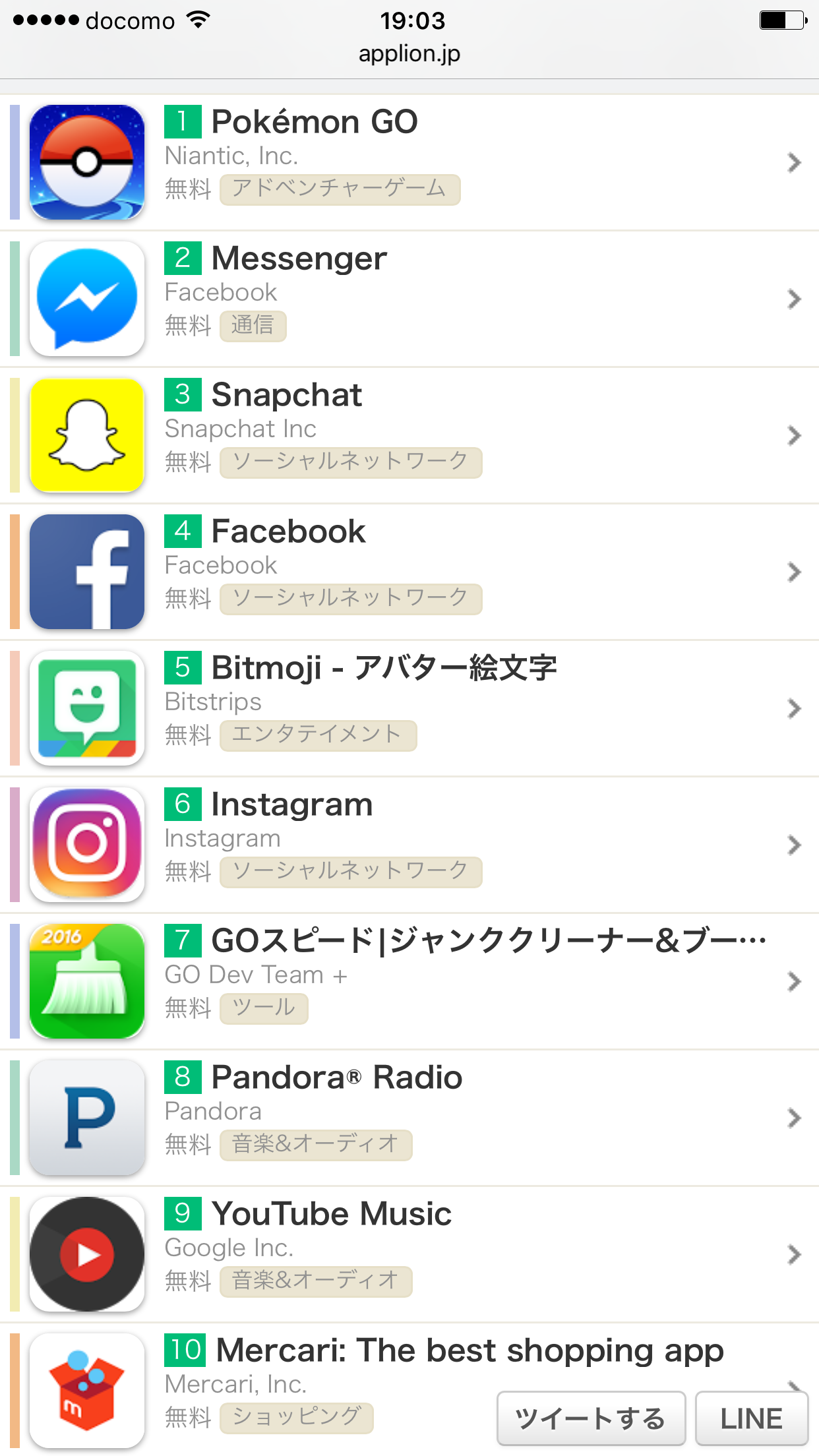Open the Facebook app listing

tap(409, 572)
